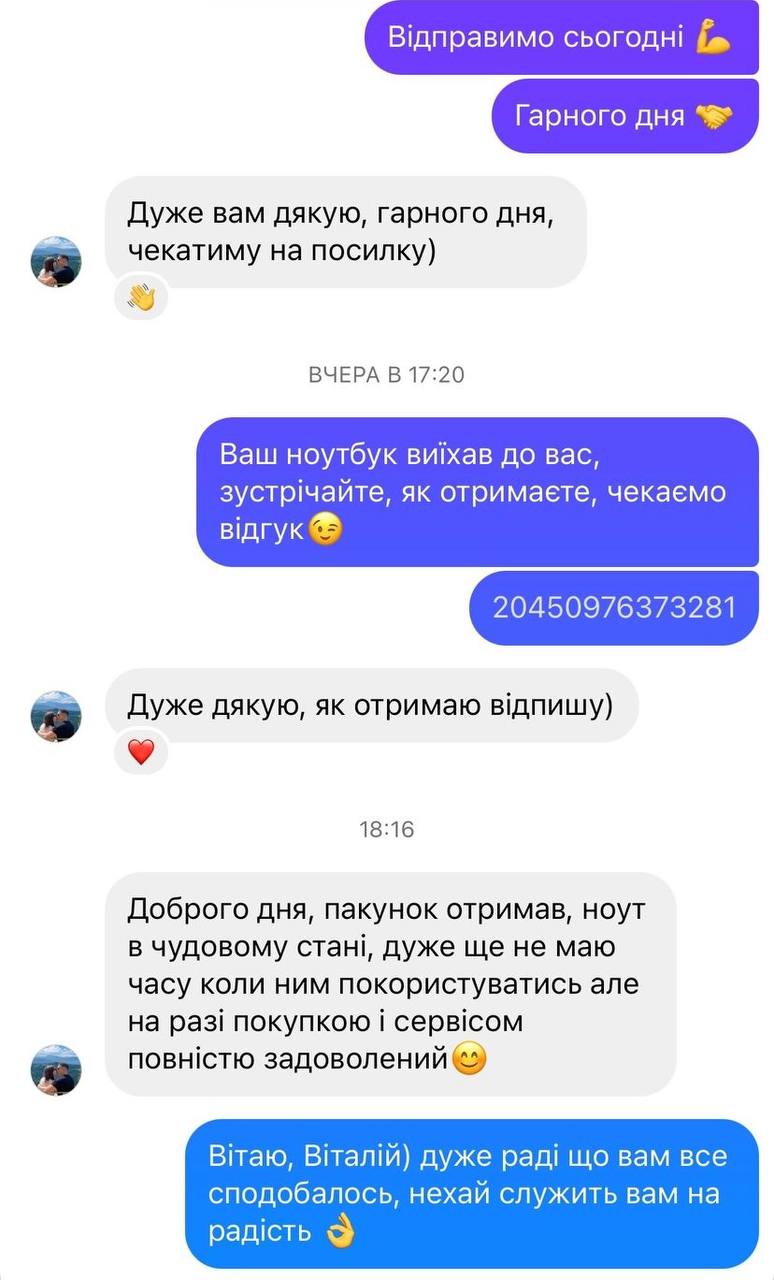Open the waving hand reaction under the 'чекатиму на посилку' message
The width and height of the screenshot is (774, 1280).
point(141,297)
